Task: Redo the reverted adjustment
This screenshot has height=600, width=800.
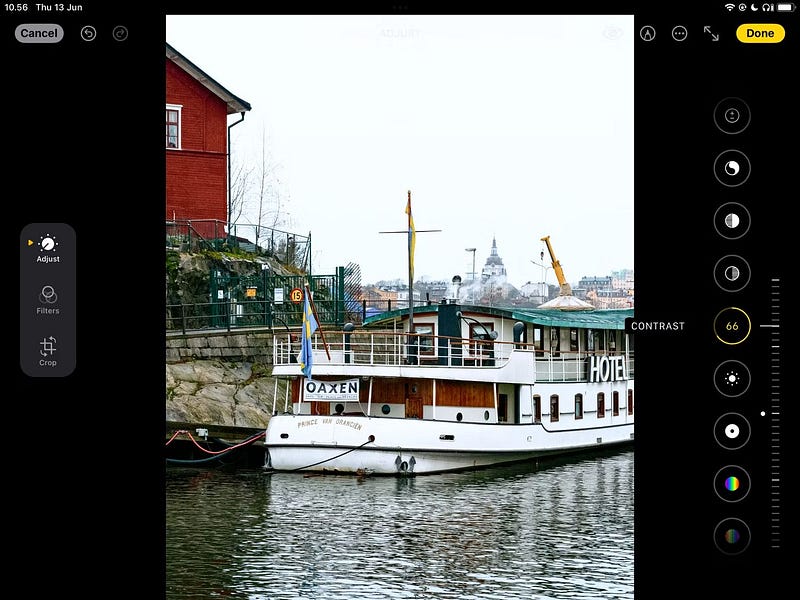Action: coord(120,33)
